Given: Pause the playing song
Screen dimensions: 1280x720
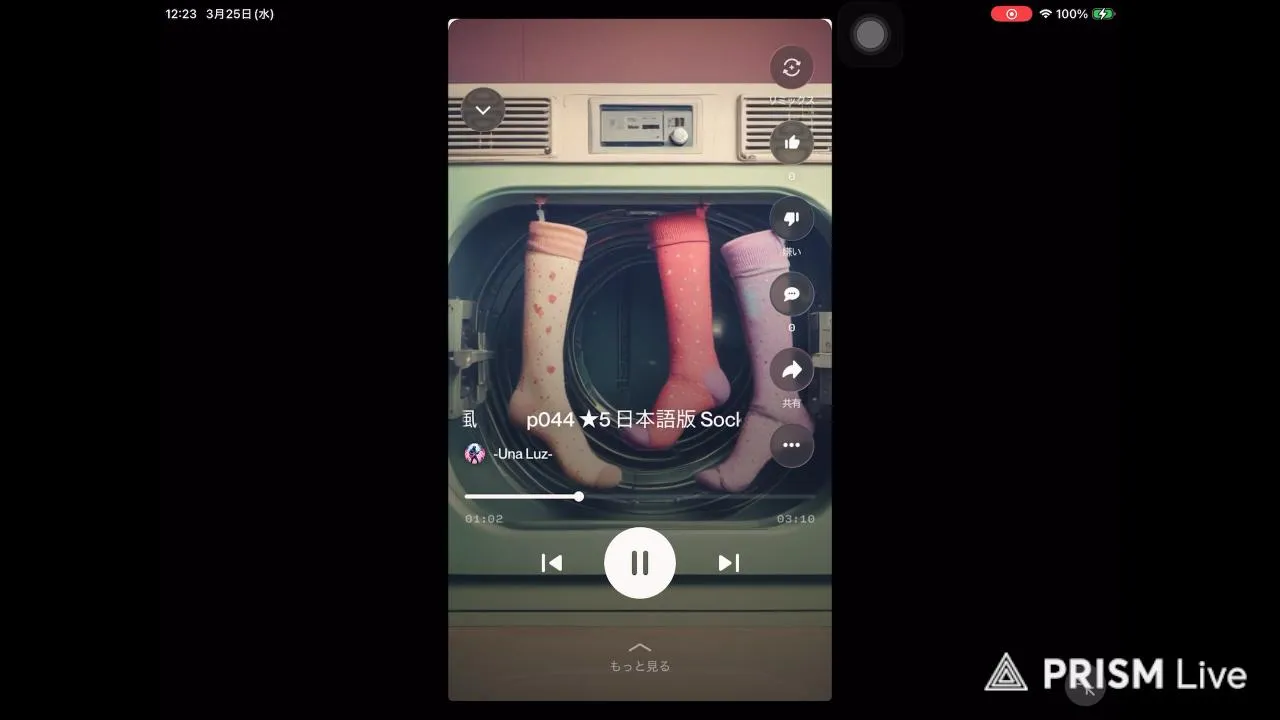Looking at the screenshot, I should pos(640,563).
